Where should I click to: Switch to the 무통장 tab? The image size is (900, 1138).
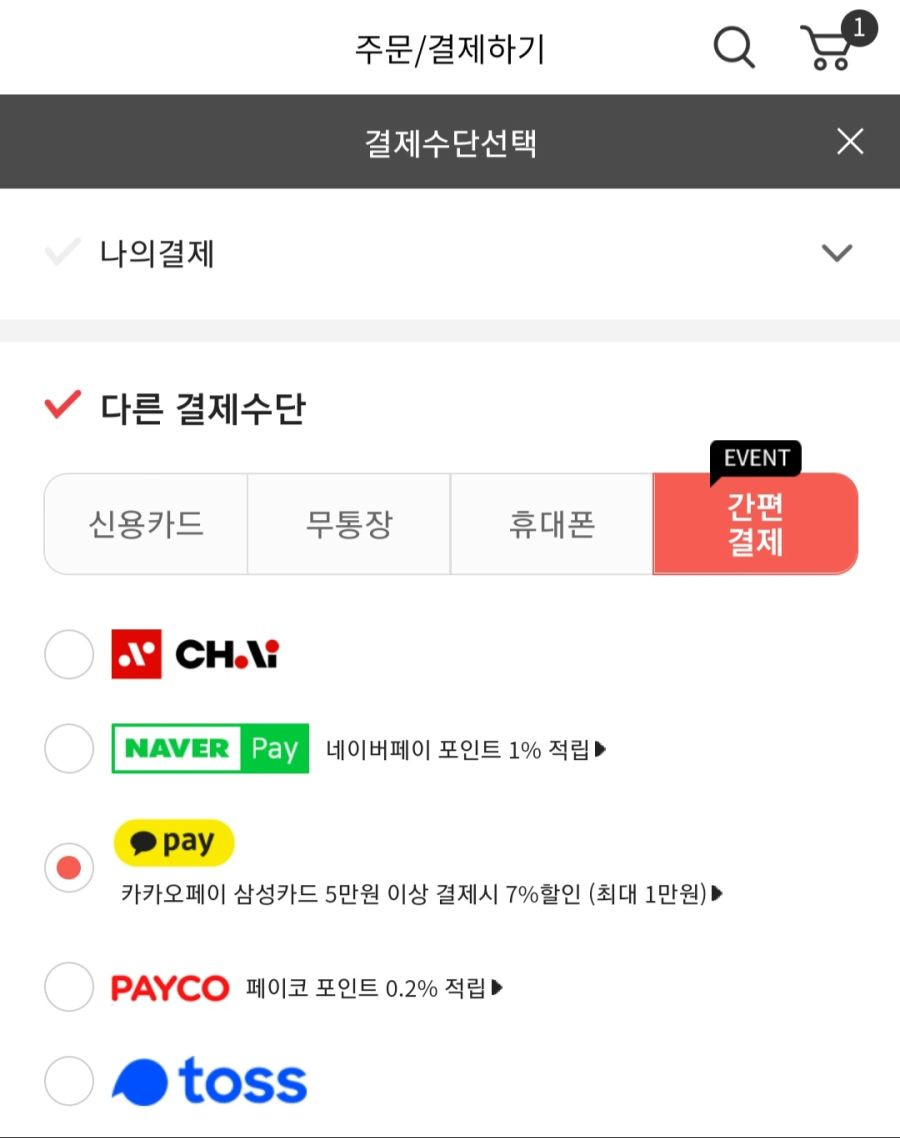pyautogui.click(x=349, y=524)
